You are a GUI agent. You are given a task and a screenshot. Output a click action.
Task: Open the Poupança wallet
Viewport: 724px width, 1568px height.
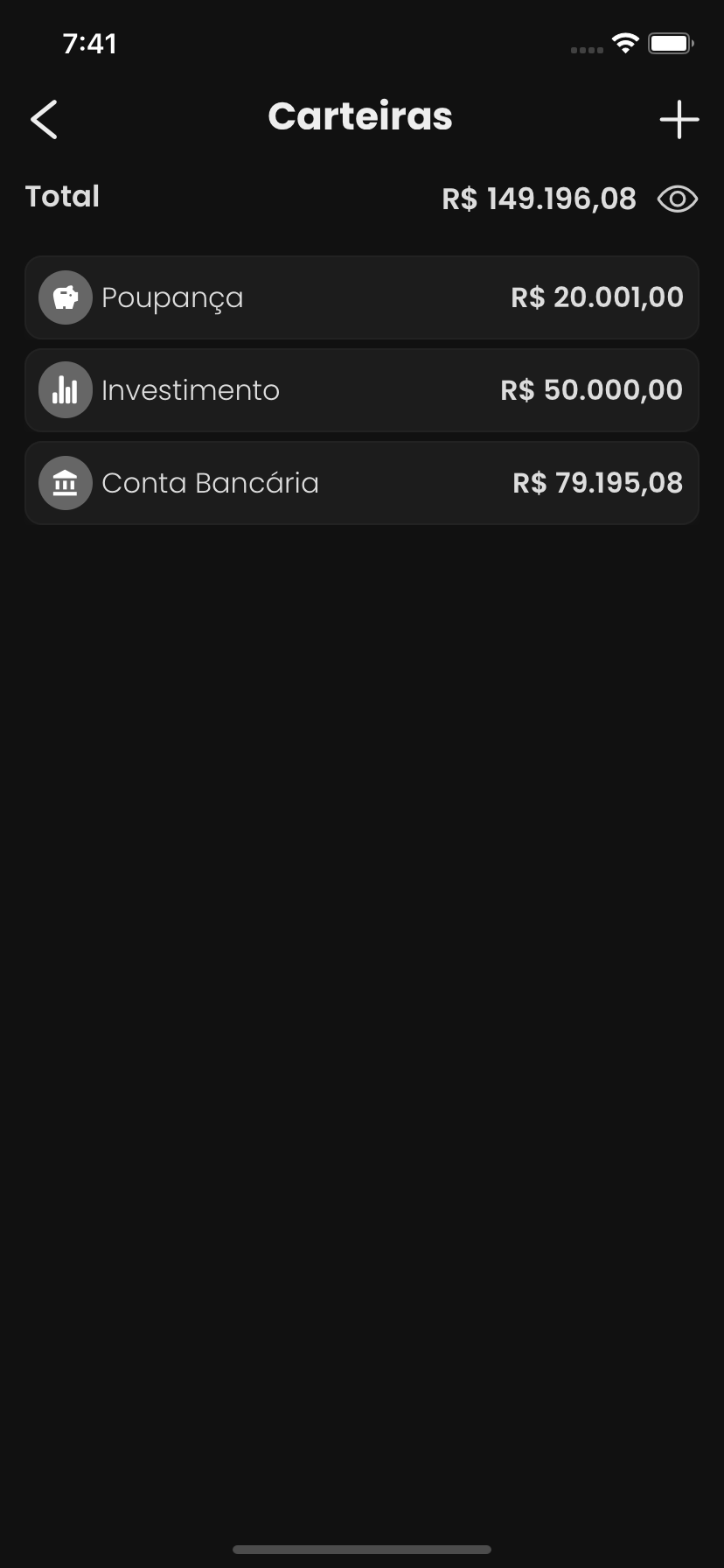click(361, 297)
